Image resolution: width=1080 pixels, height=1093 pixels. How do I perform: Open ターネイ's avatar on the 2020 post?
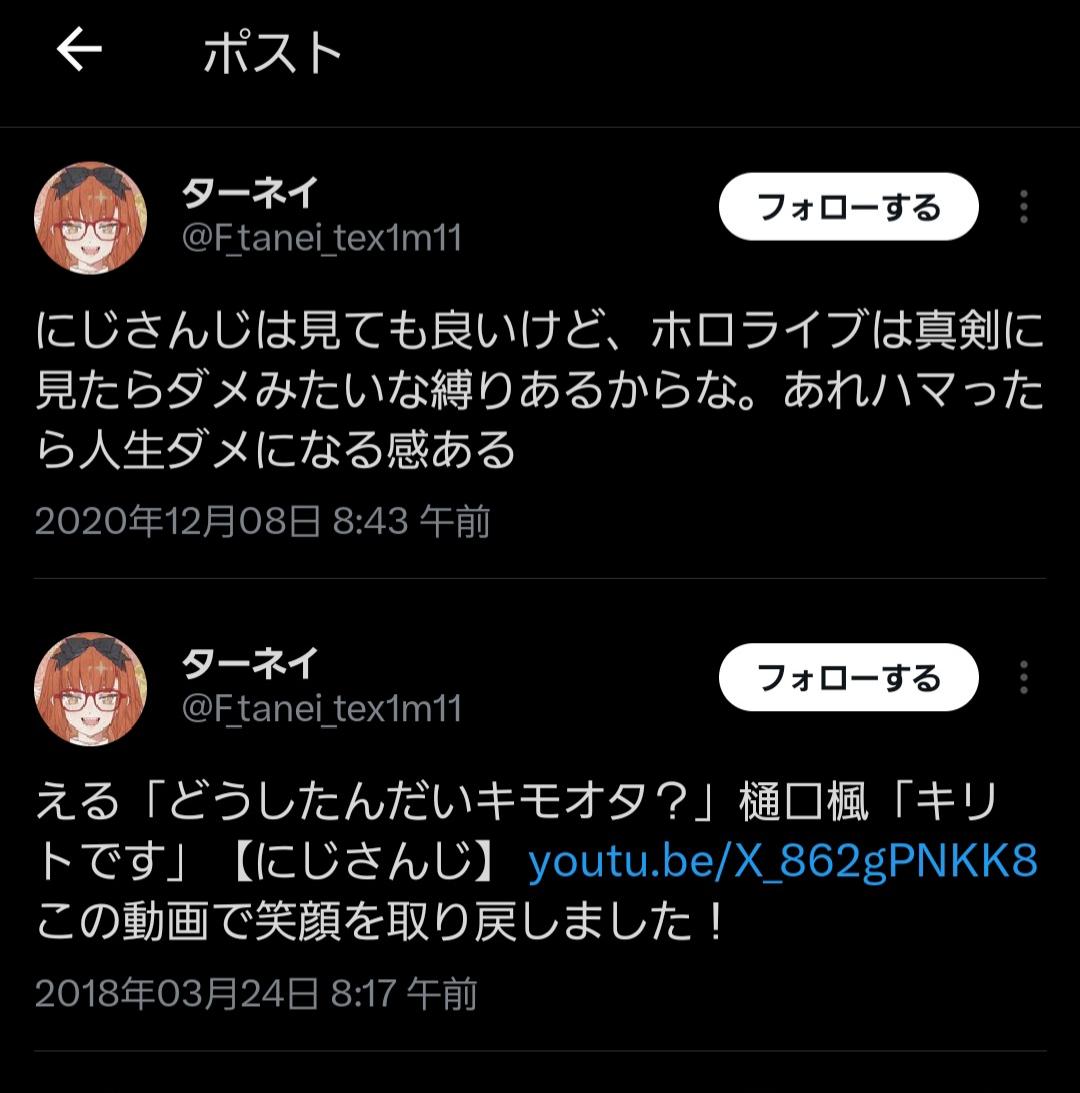pos(91,217)
